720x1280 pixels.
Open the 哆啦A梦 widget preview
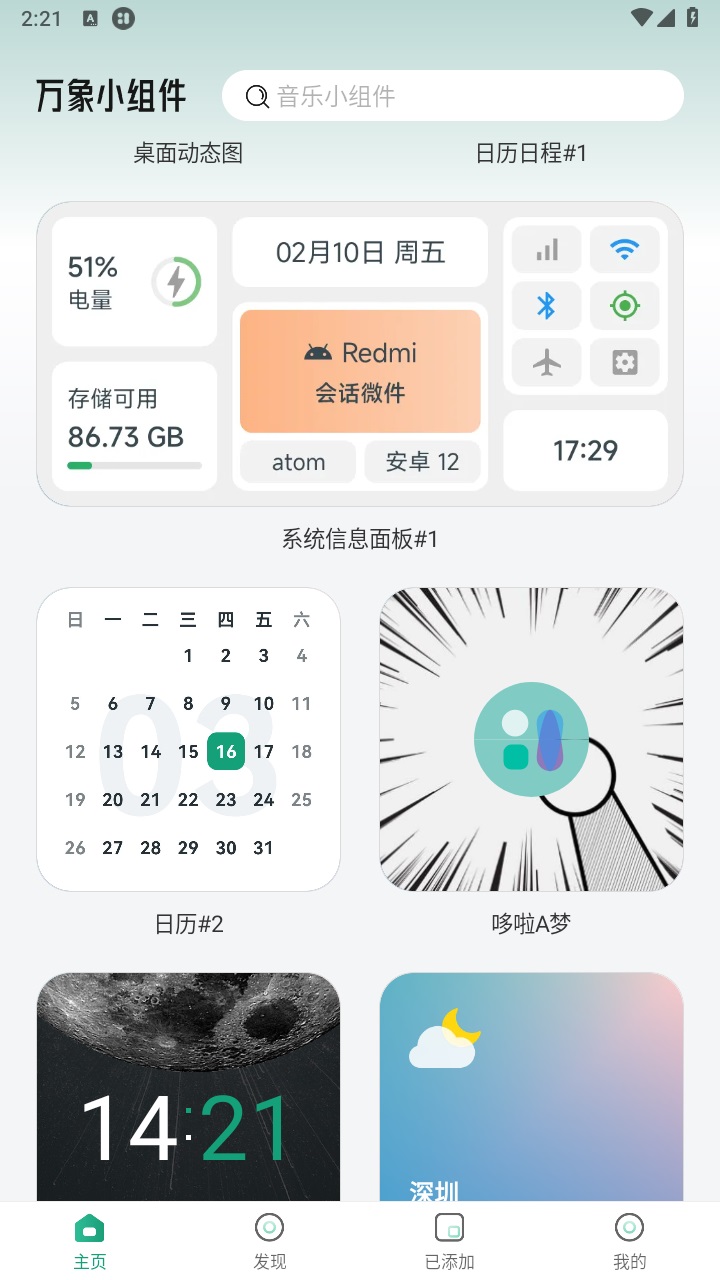[x=531, y=738]
